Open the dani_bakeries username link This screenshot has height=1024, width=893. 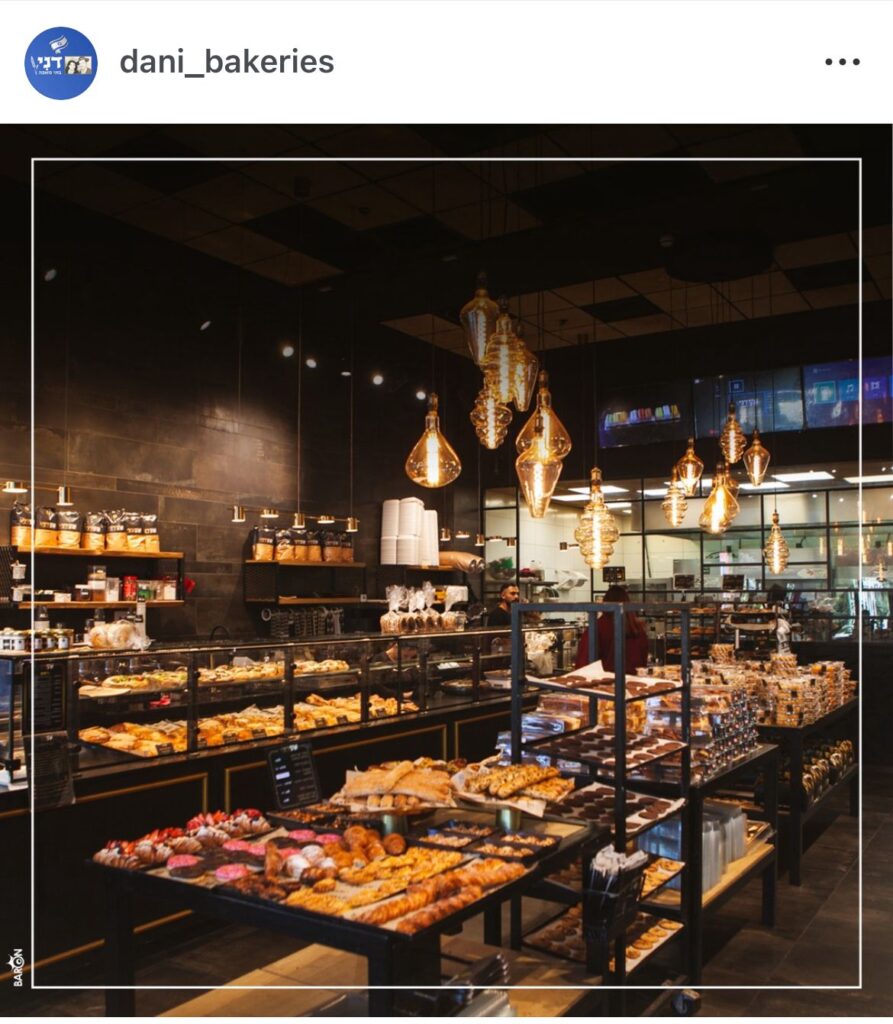tap(227, 62)
